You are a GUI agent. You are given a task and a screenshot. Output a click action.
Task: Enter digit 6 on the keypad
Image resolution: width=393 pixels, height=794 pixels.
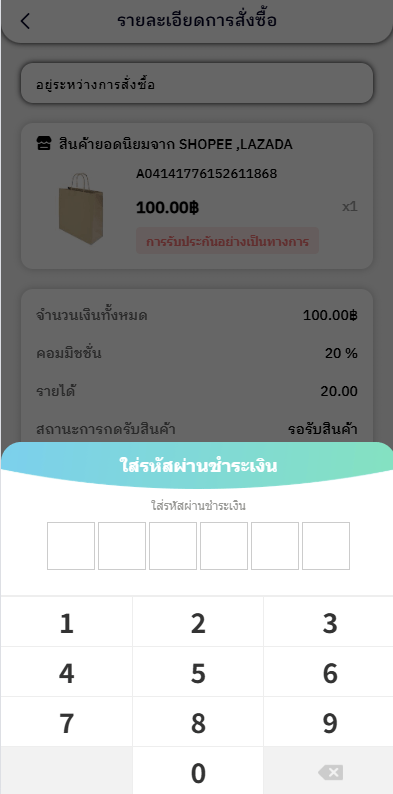329,672
